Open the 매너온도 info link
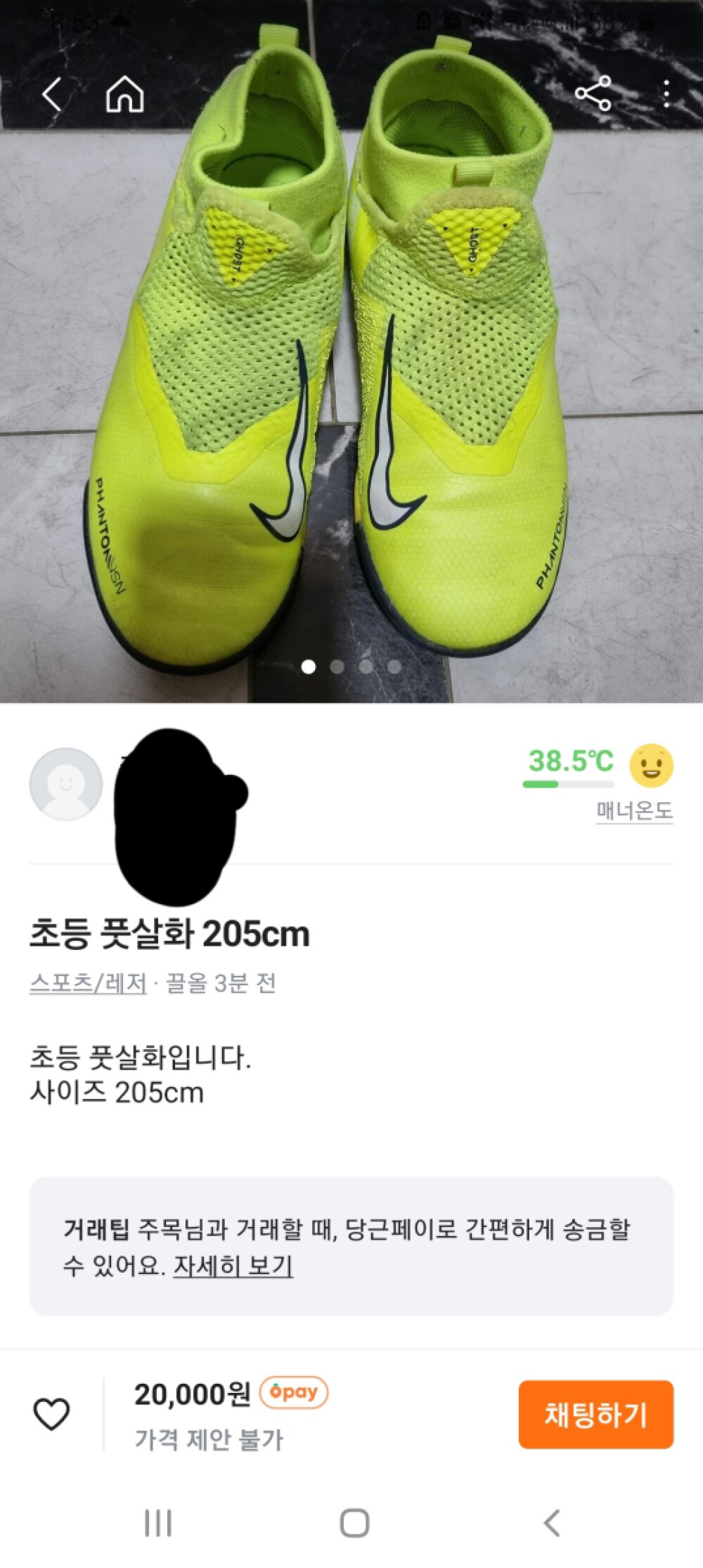The image size is (703, 1568). click(634, 811)
